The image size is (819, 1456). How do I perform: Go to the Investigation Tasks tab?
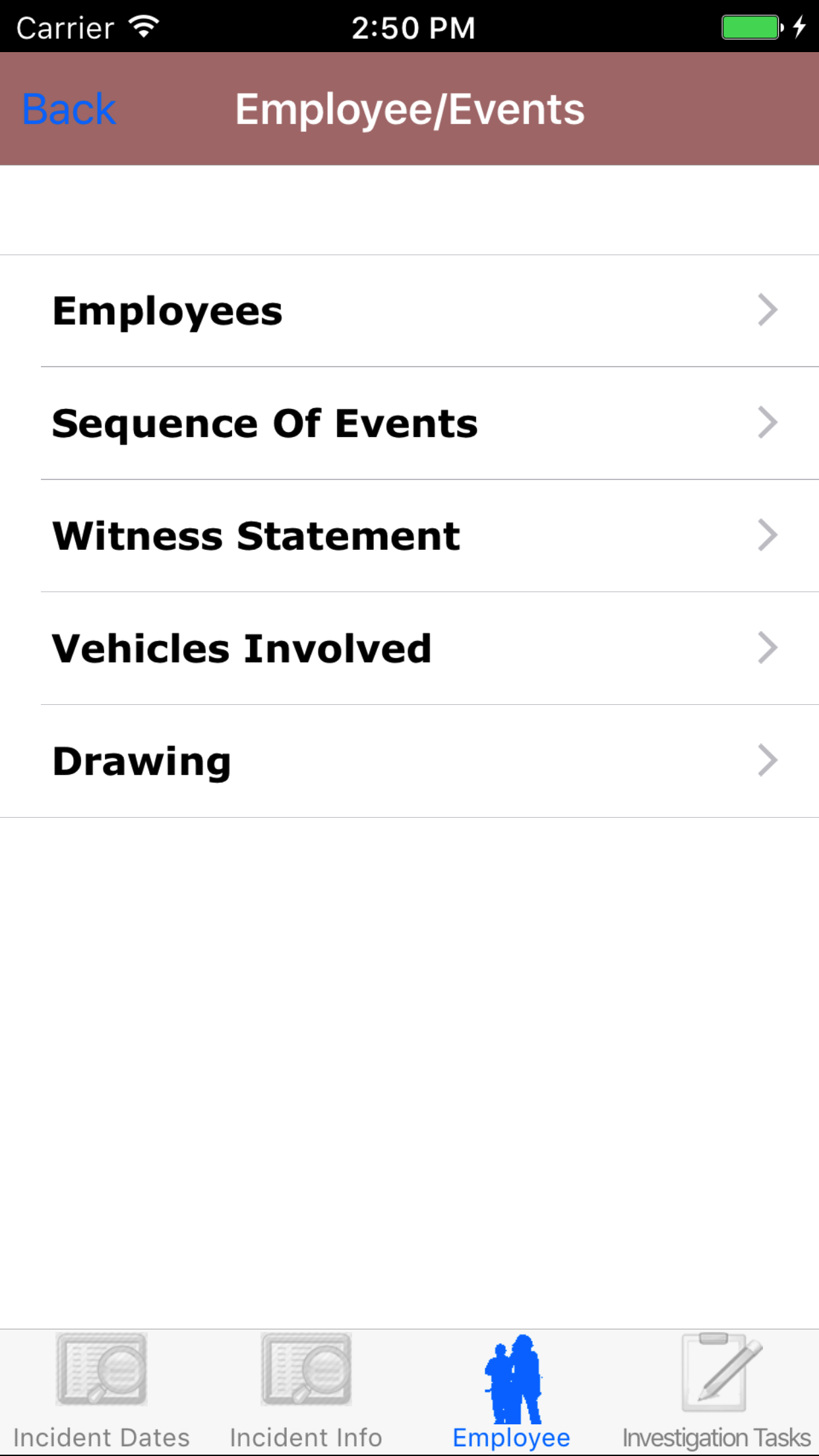click(717, 1391)
